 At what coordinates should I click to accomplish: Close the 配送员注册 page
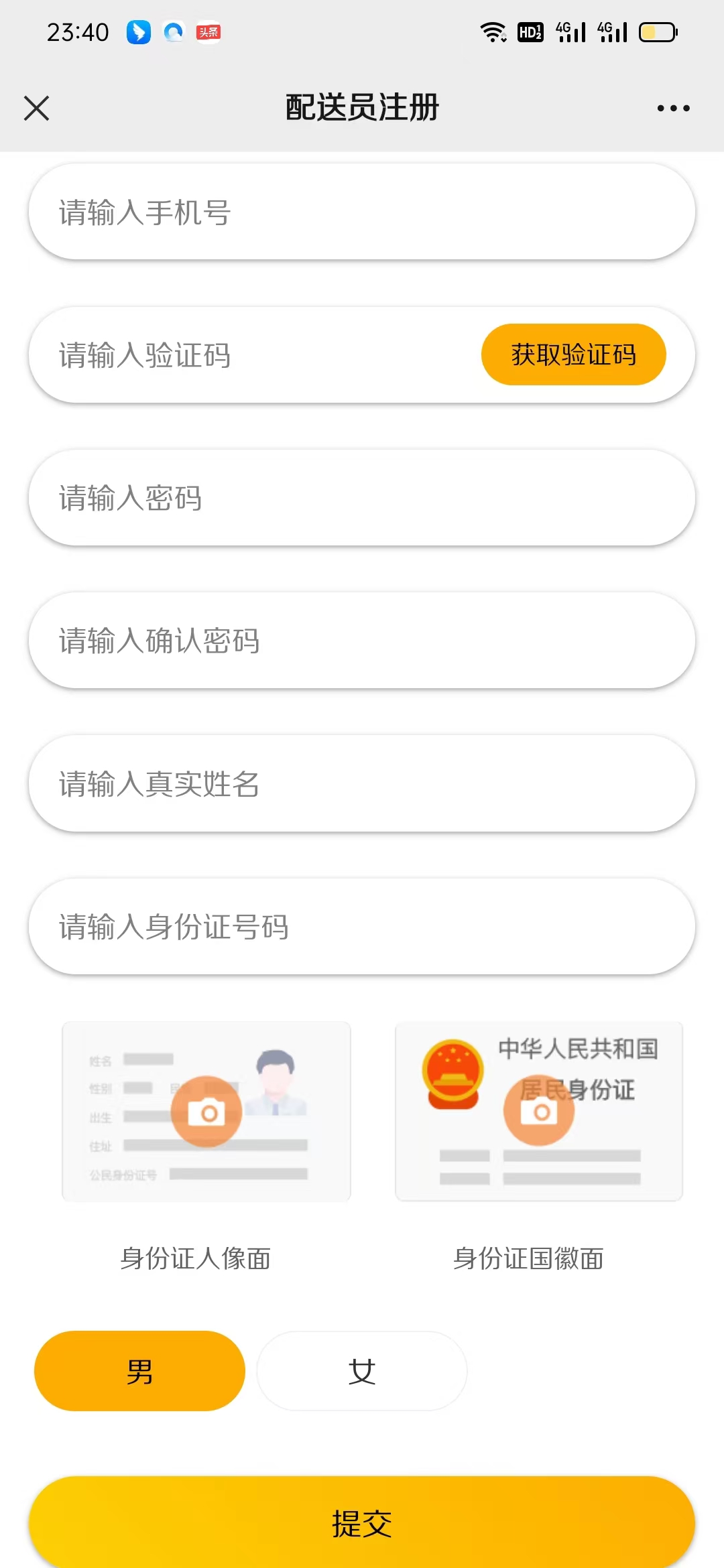click(37, 108)
